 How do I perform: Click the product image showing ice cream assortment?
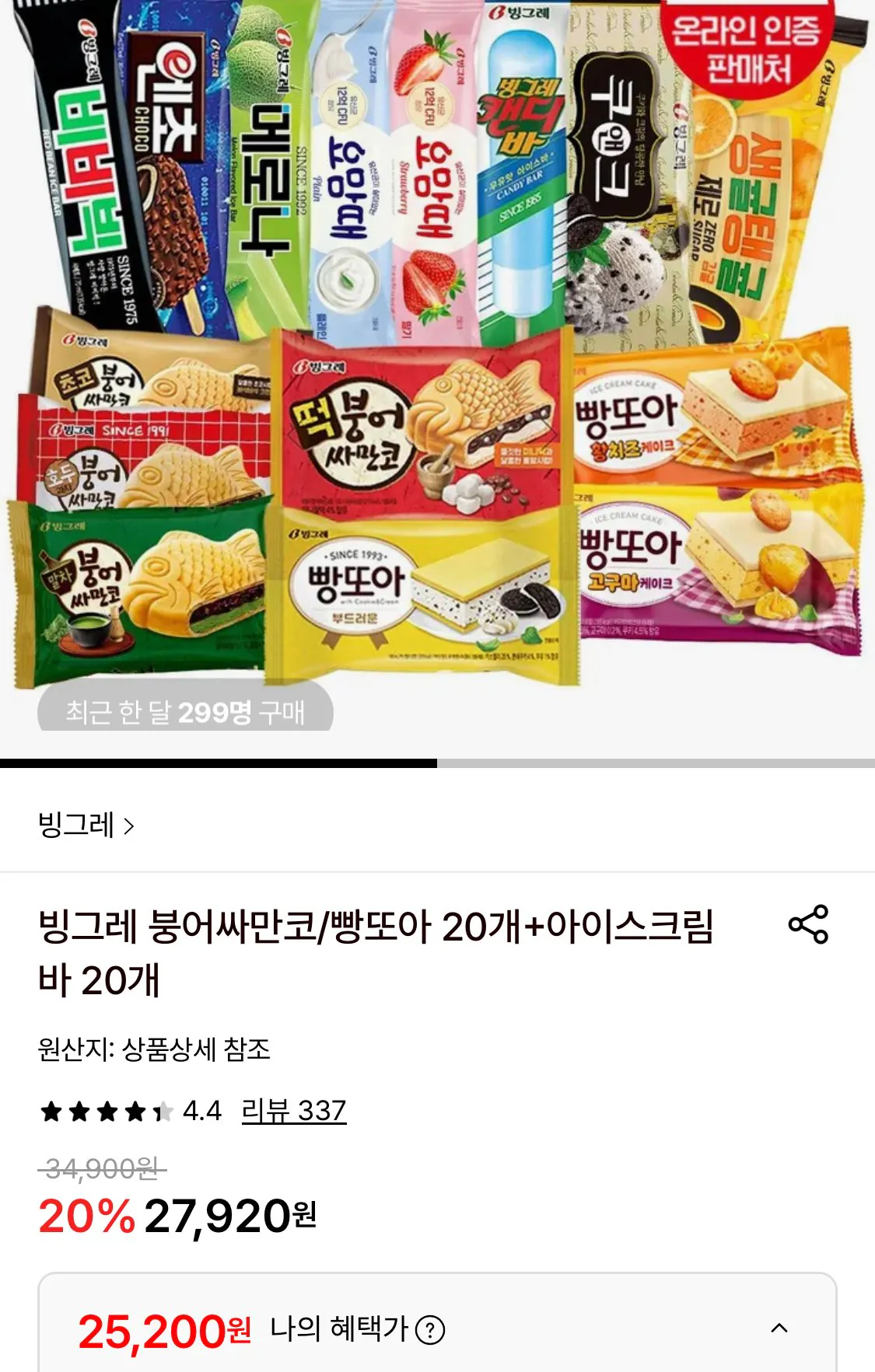coord(437,365)
